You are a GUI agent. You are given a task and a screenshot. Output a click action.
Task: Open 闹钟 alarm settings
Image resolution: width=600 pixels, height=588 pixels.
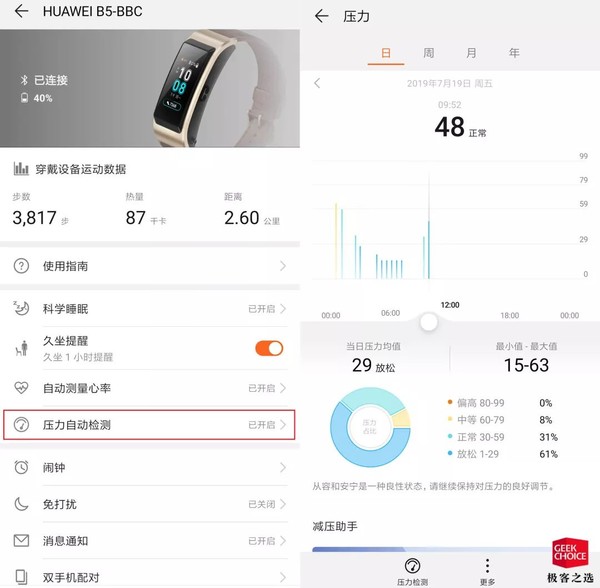click(x=150, y=468)
